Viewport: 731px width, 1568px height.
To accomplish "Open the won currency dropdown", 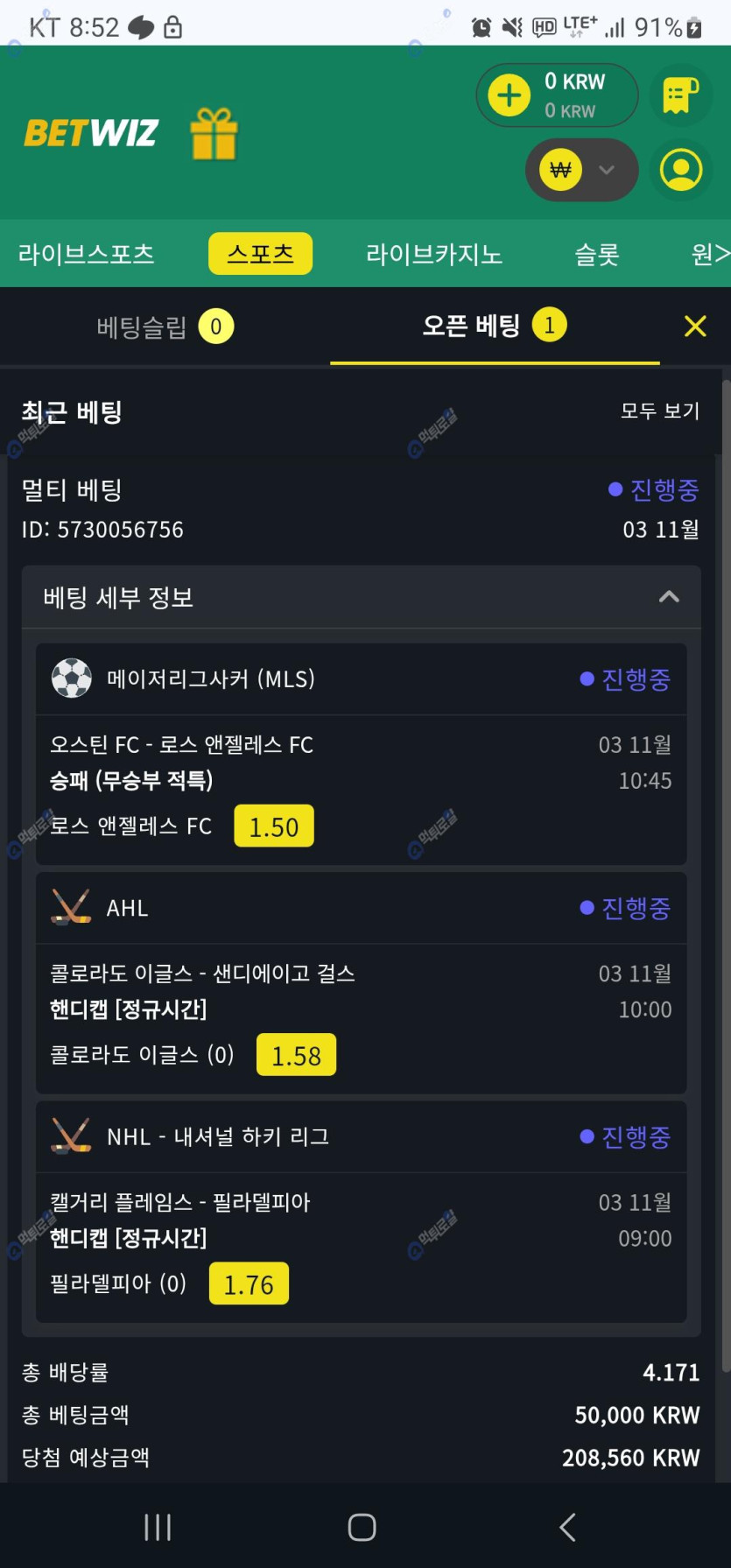I will tap(581, 170).
